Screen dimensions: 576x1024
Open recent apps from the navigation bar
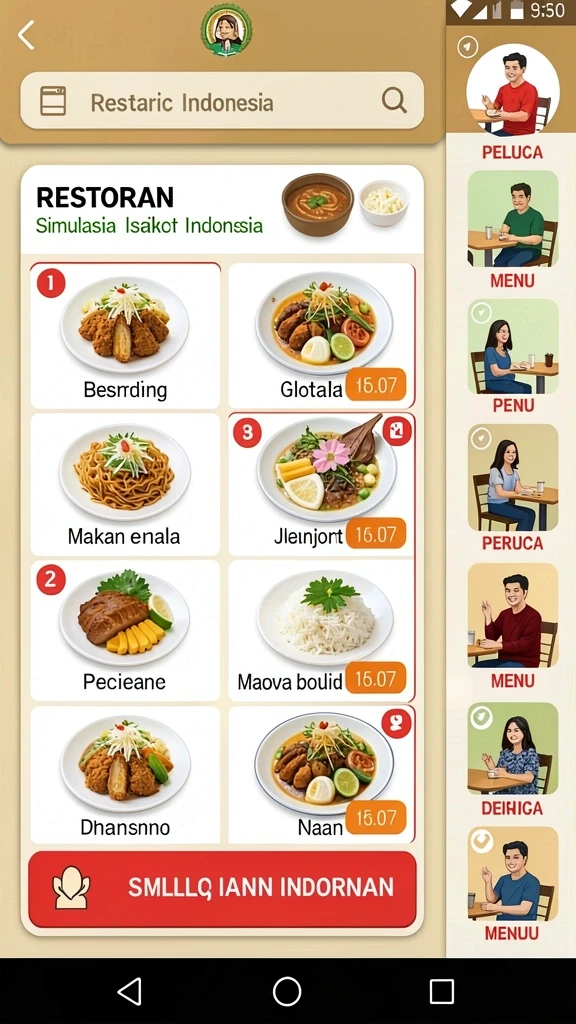(x=441, y=991)
